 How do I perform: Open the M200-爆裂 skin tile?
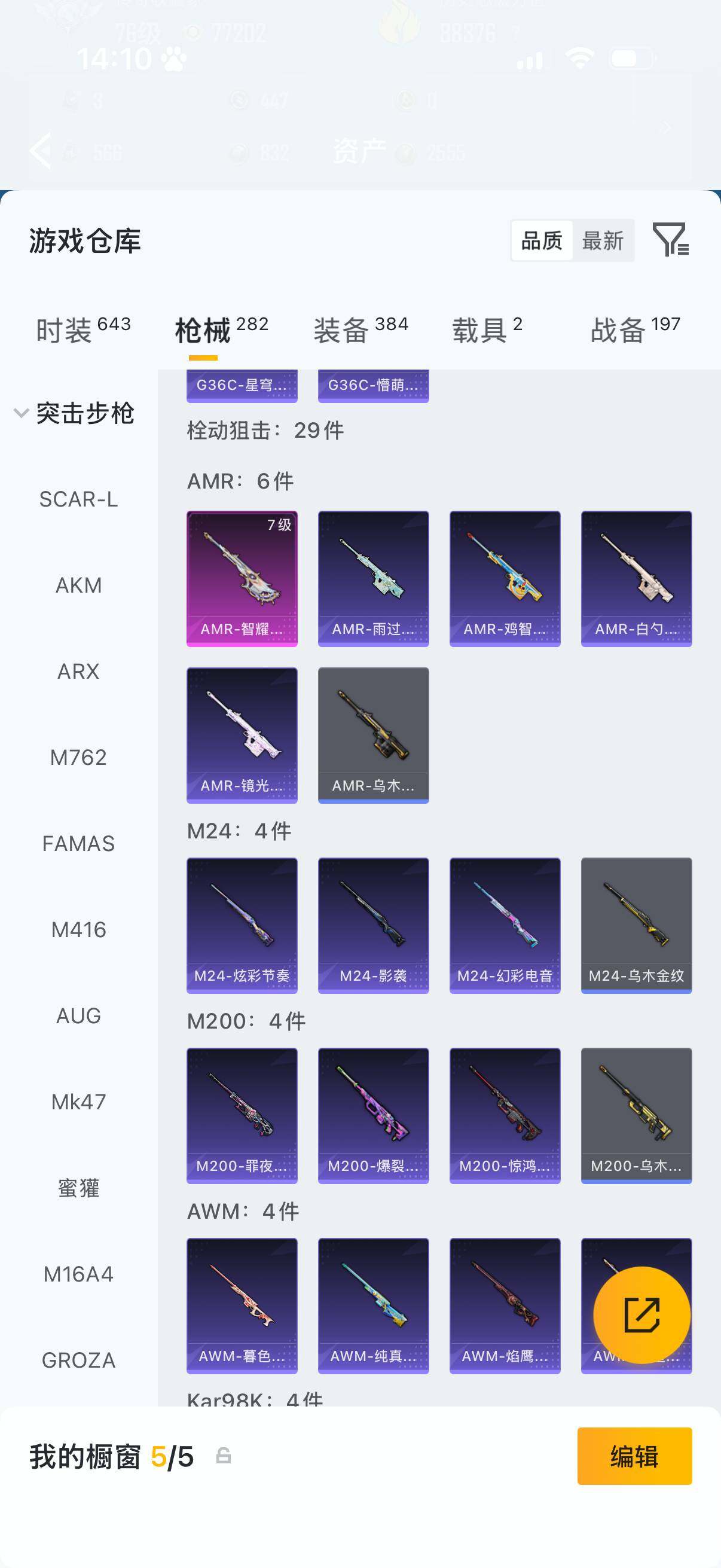(x=373, y=1115)
